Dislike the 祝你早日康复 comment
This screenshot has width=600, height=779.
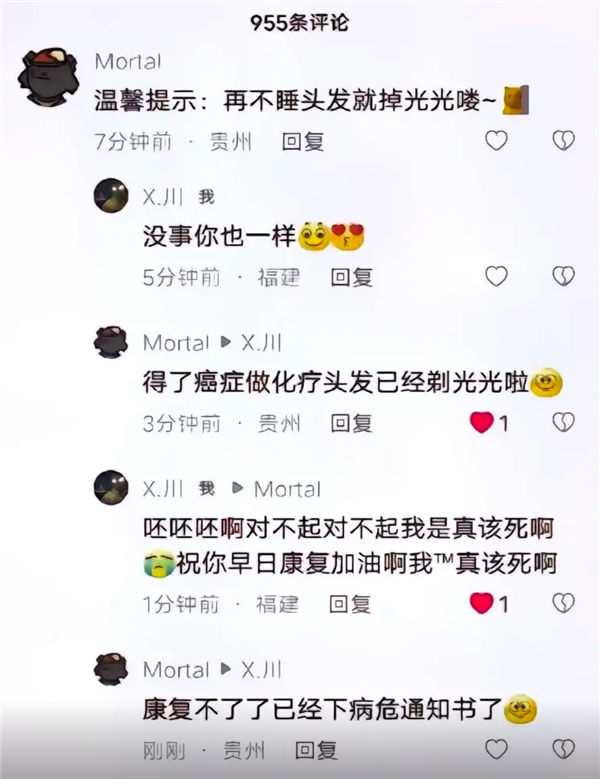(x=564, y=603)
